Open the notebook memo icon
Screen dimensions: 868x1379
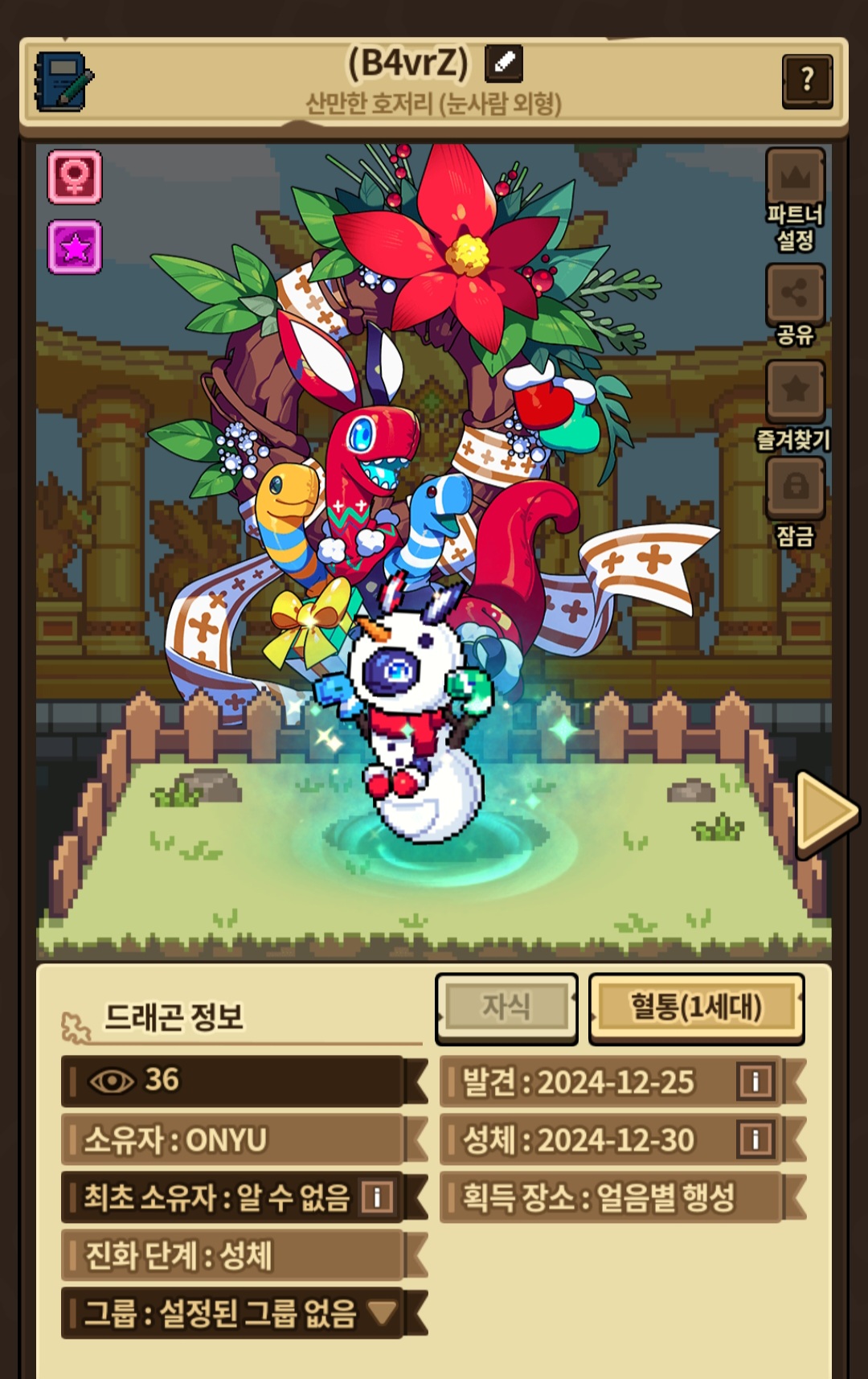63,81
